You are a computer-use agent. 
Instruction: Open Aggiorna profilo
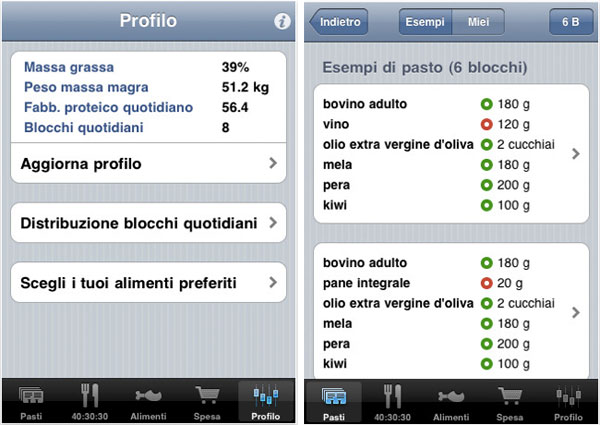149,164
